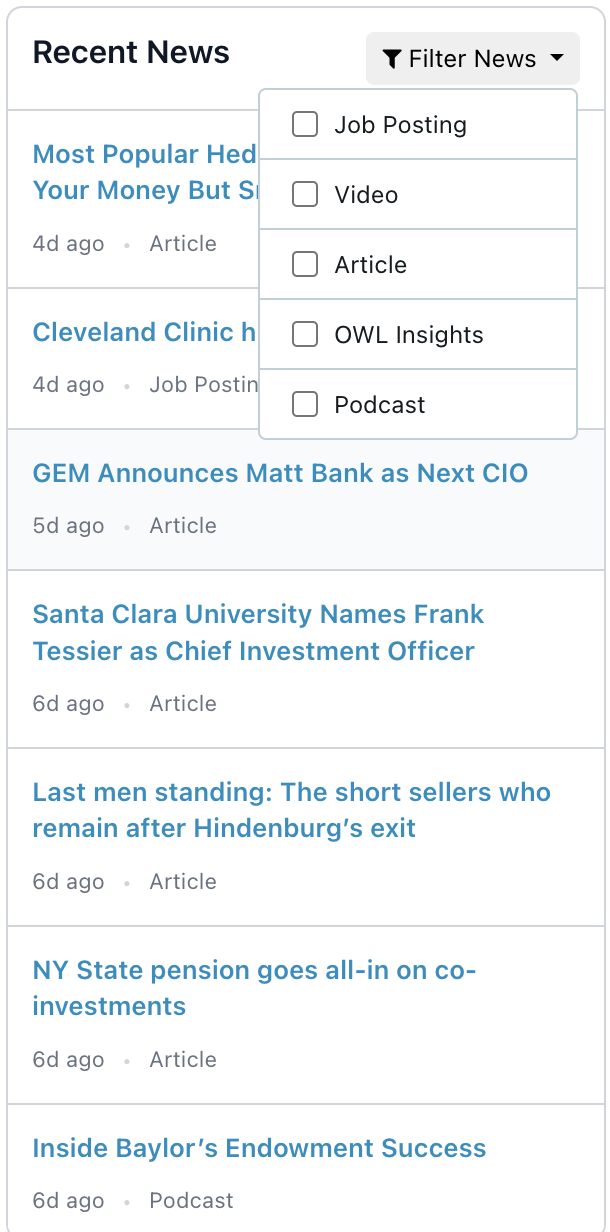Select the Video filter checkbox
The height and width of the screenshot is (1232, 610).
(x=305, y=195)
